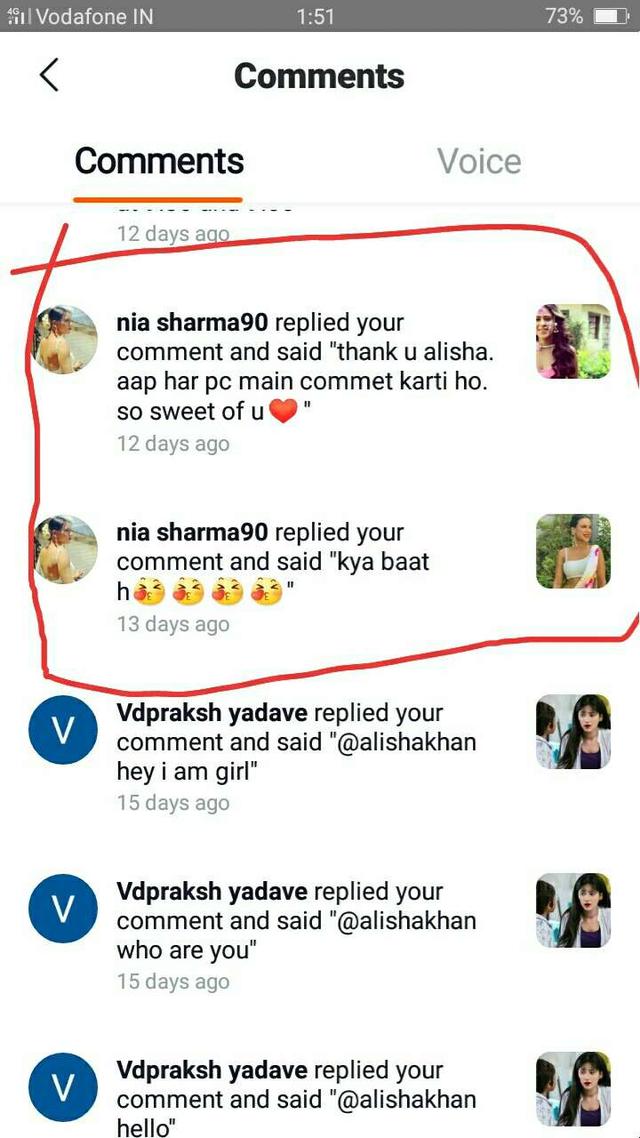Open nia sharma90's avatar on "thank u alisha"

[x=64, y=339]
